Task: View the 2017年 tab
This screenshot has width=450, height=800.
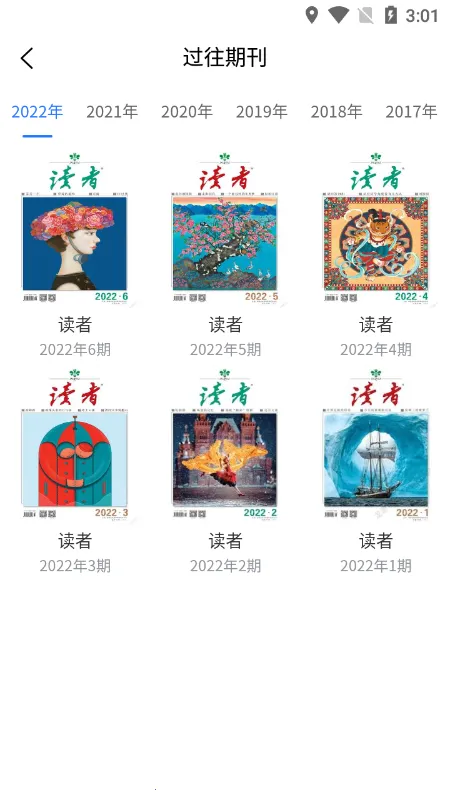Action: [x=412, y=112]
